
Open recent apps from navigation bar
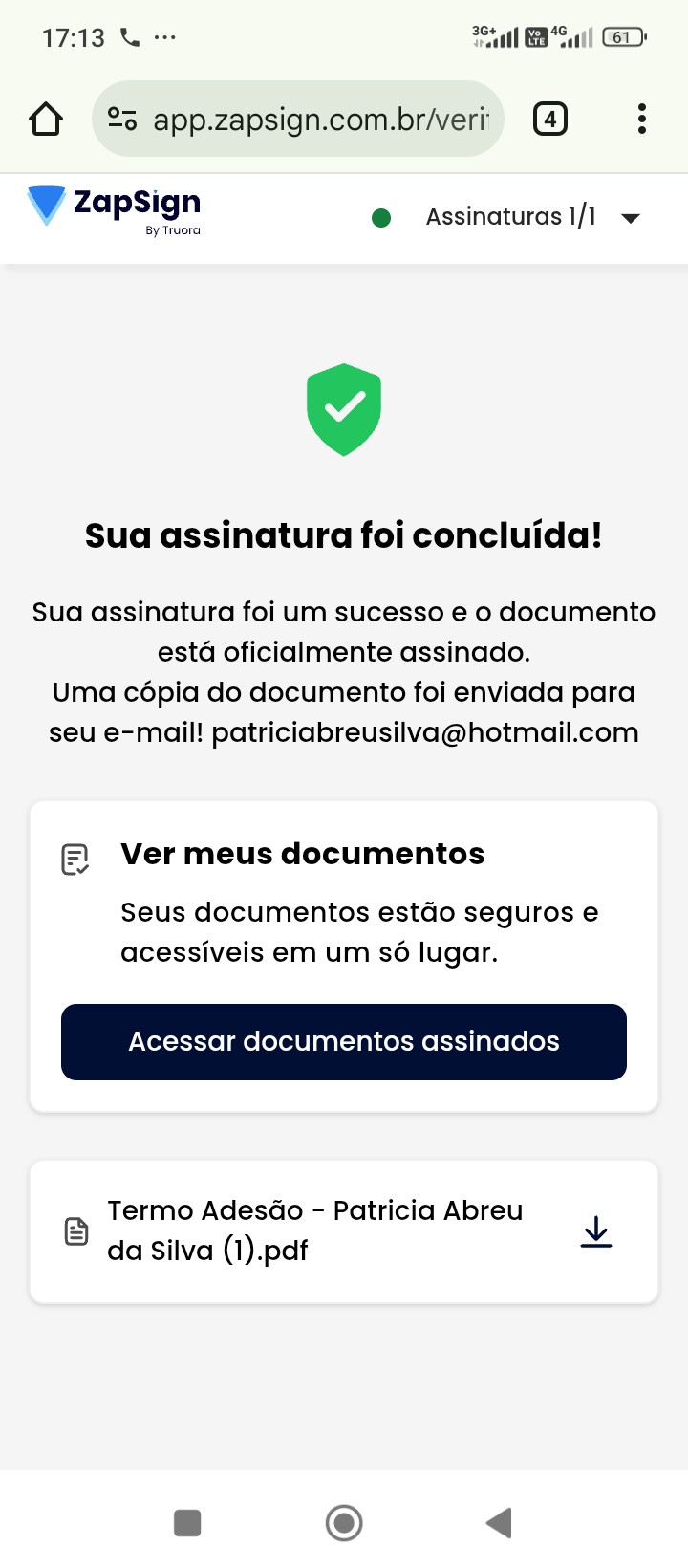(x=187, y=1522)
